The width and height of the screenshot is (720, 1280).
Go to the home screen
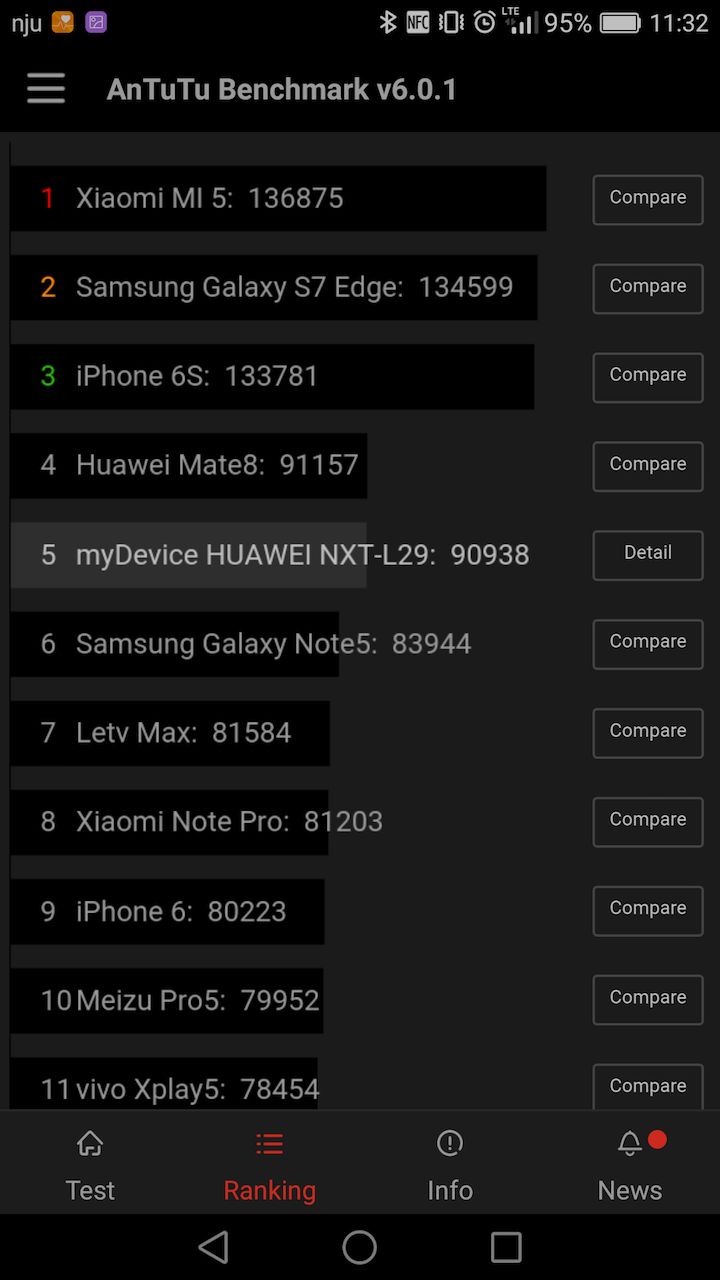[x=360, y=1247]
